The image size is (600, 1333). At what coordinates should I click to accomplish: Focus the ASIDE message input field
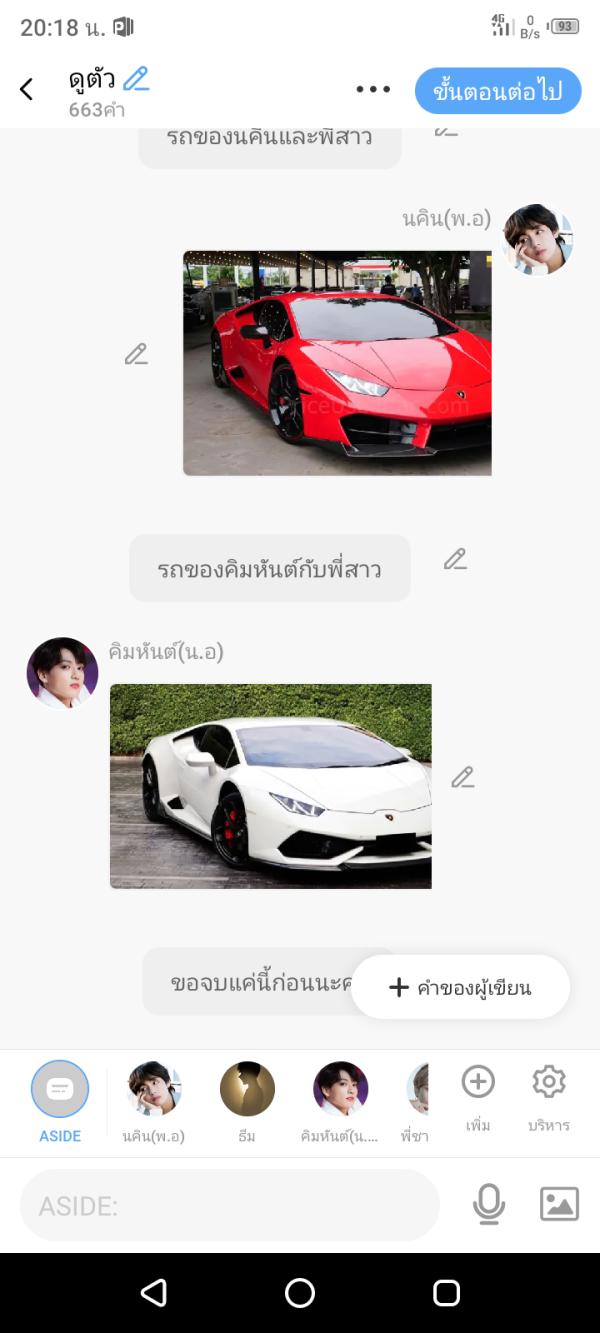tap(230, 1205)
